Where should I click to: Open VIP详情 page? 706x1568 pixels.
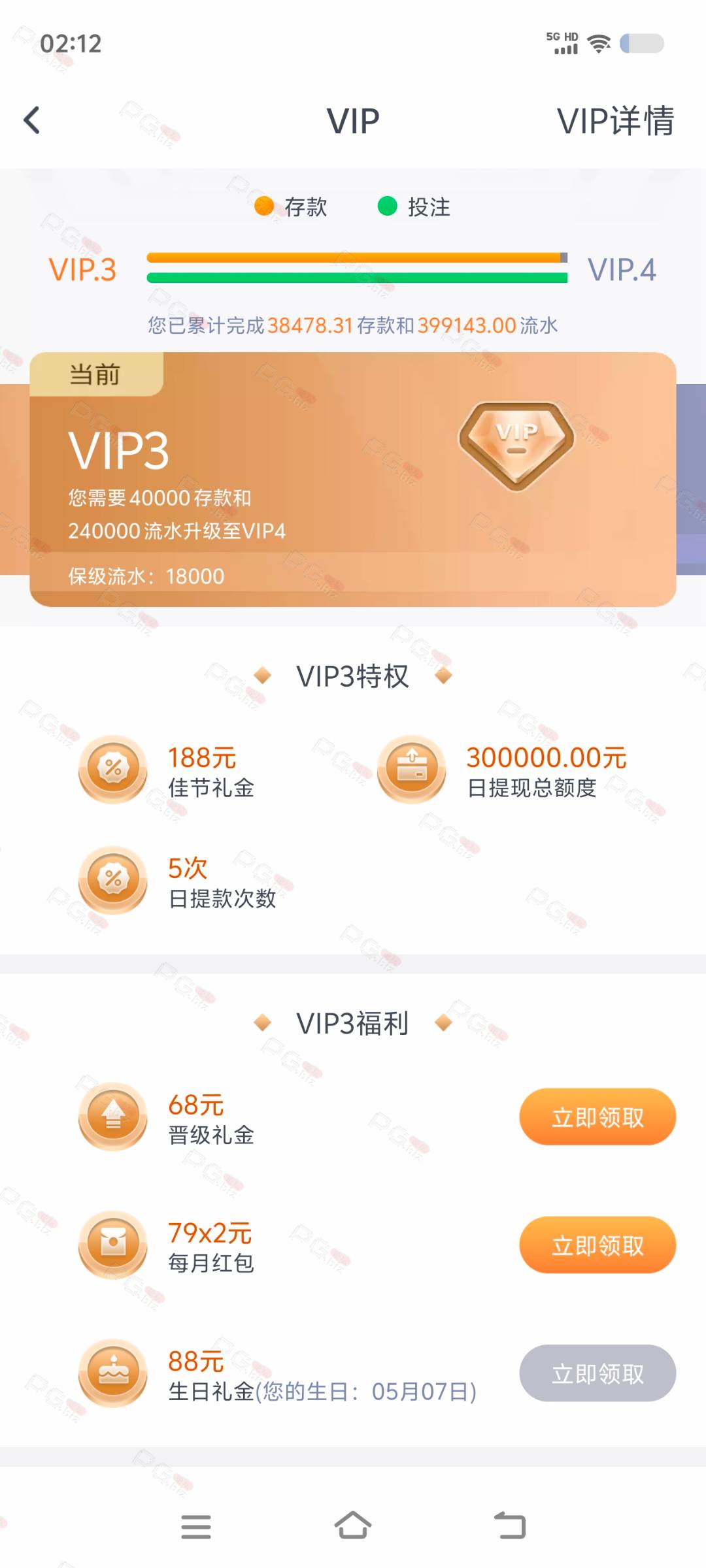[615, 121]
